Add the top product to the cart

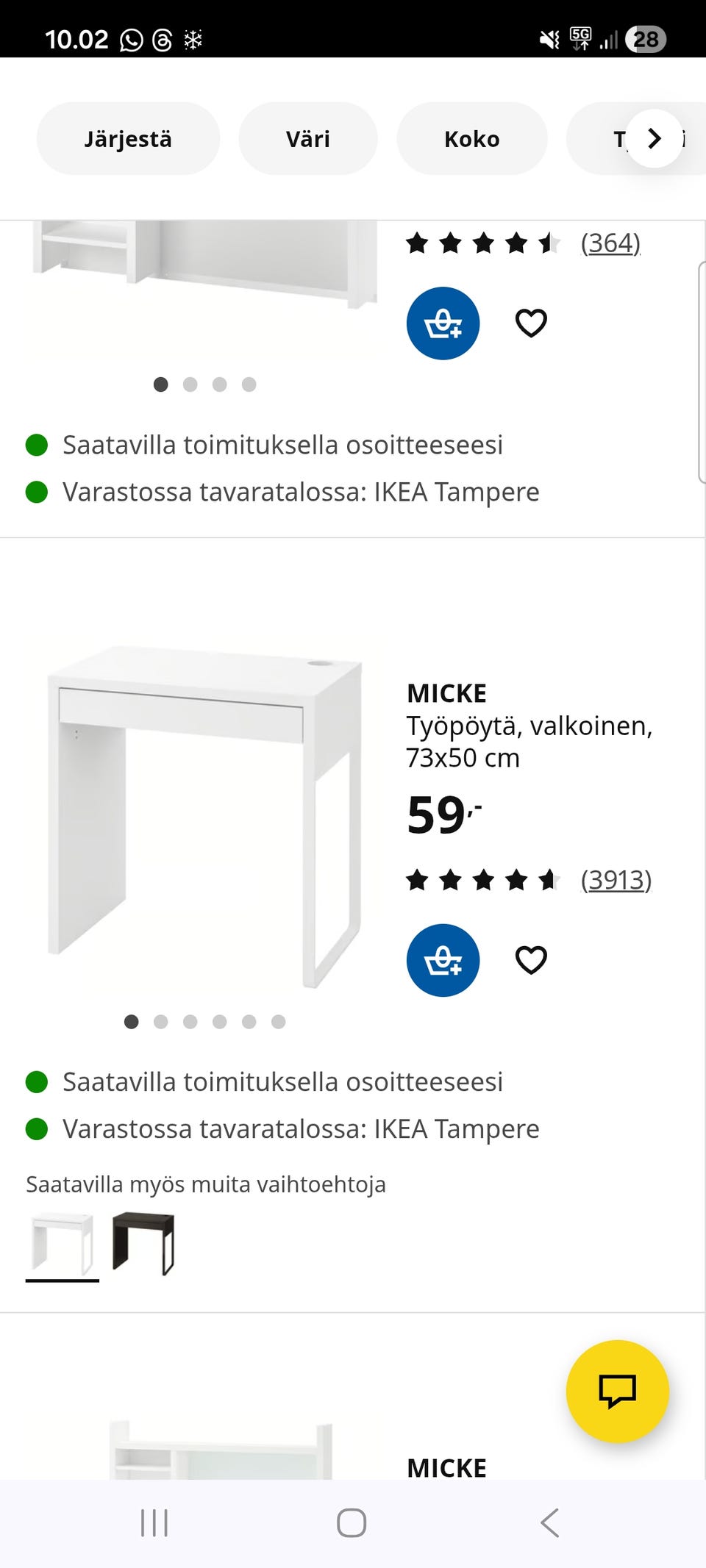coord(443,323)
